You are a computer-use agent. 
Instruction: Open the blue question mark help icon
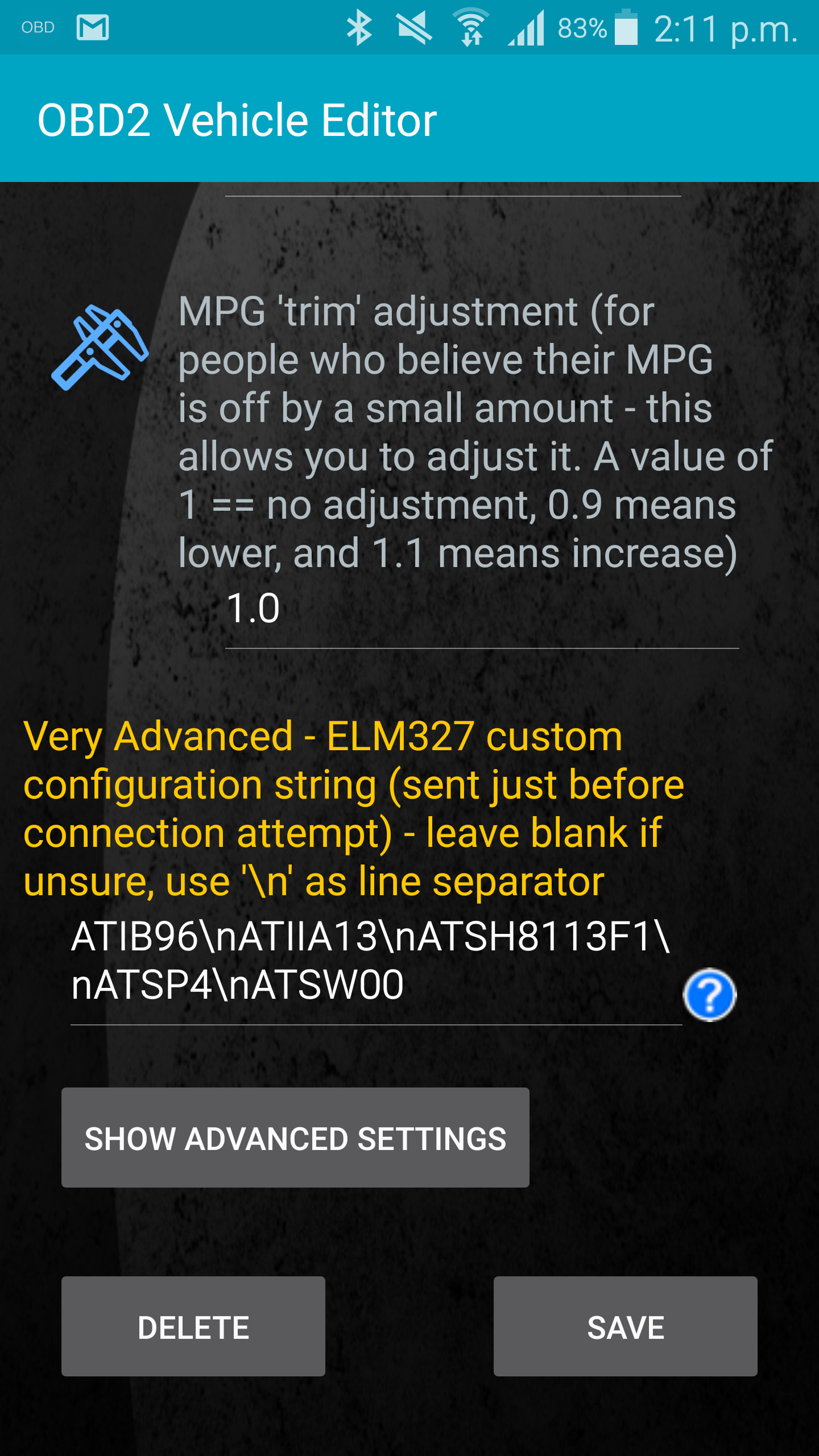click(x=709, y=995)
